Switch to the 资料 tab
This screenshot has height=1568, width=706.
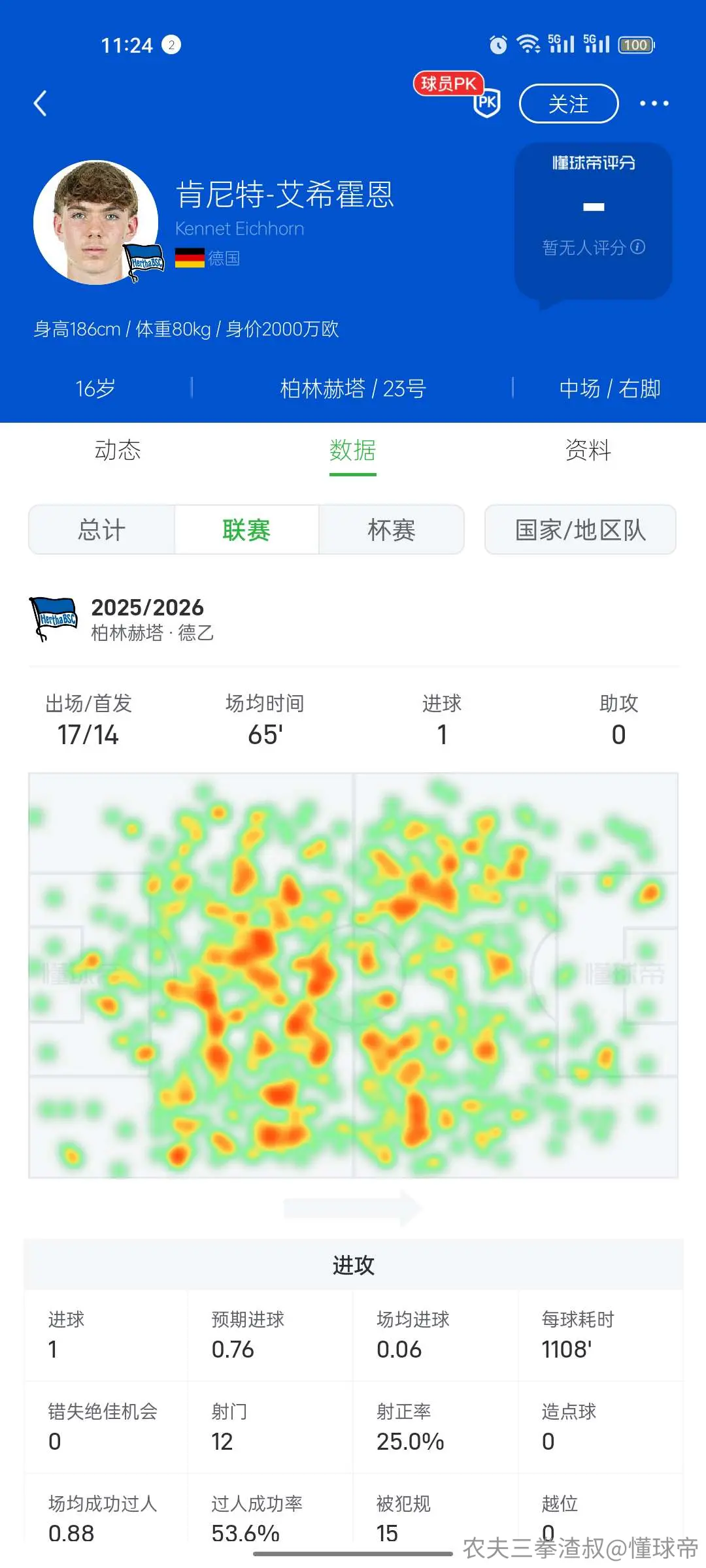coord(588,450)
